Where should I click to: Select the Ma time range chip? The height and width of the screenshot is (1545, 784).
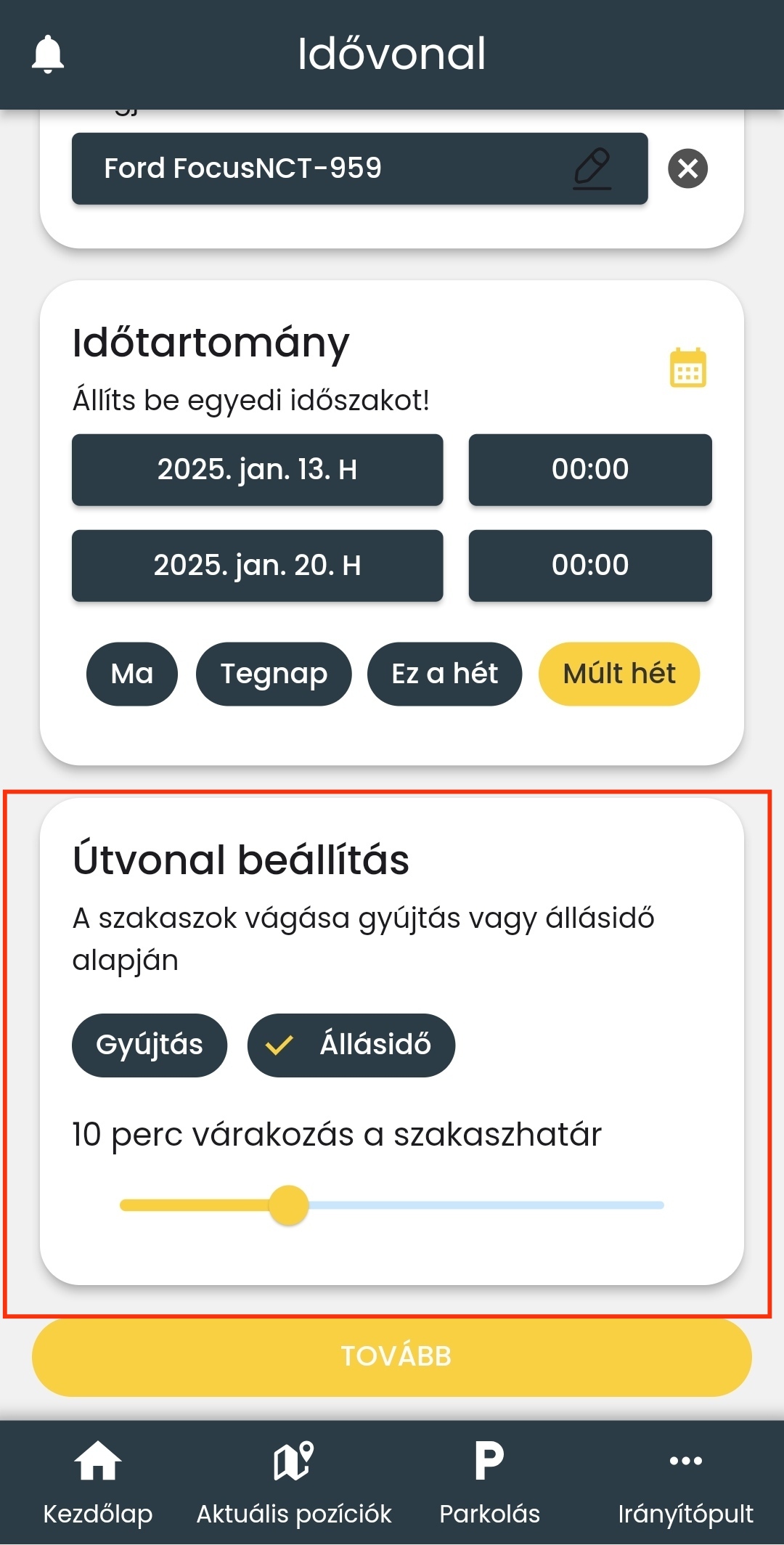[x=132, y=674]
